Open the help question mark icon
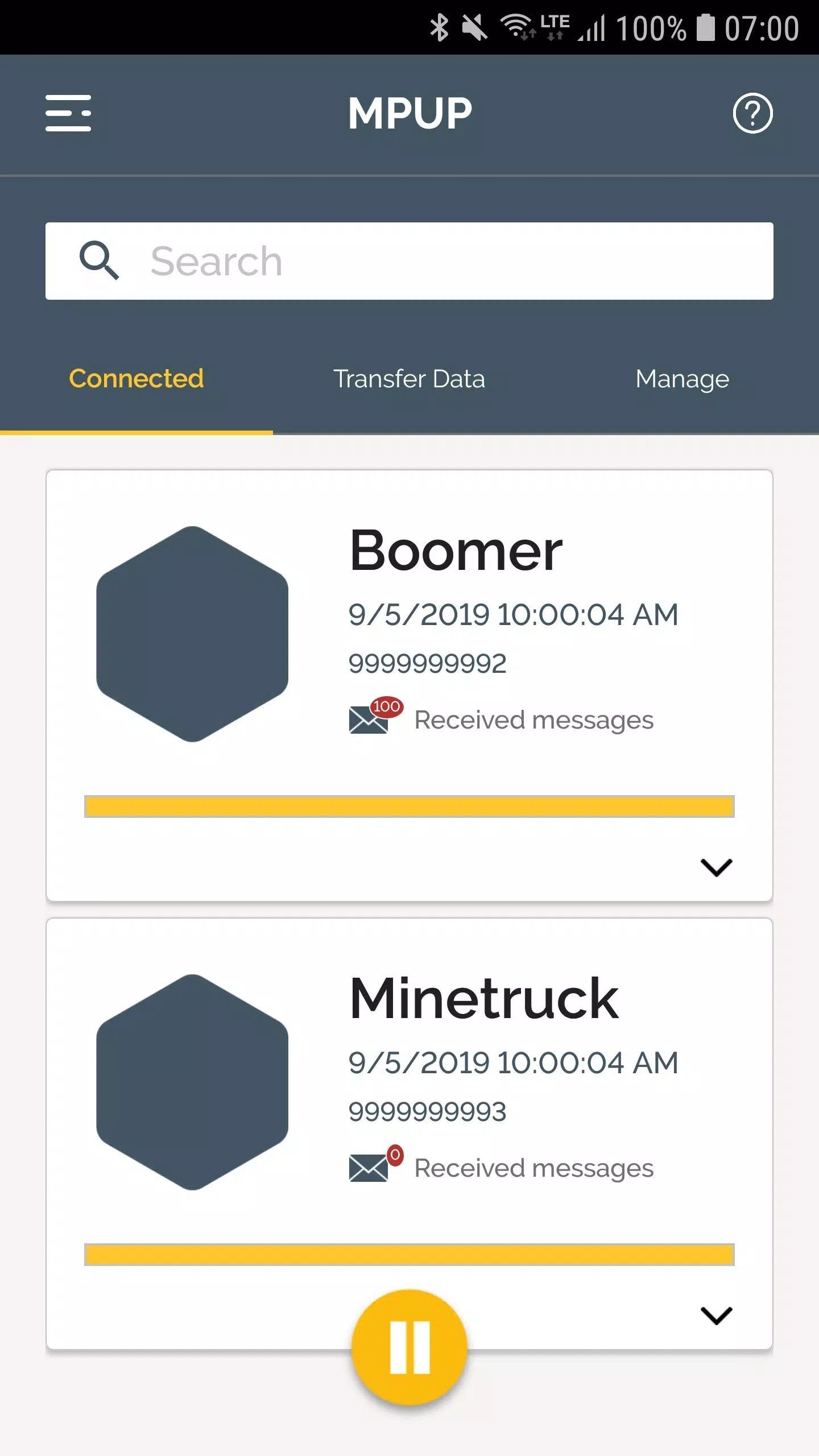Image resolution: width=819 pixels, height=1456 pixels. [x=752, y=113]
